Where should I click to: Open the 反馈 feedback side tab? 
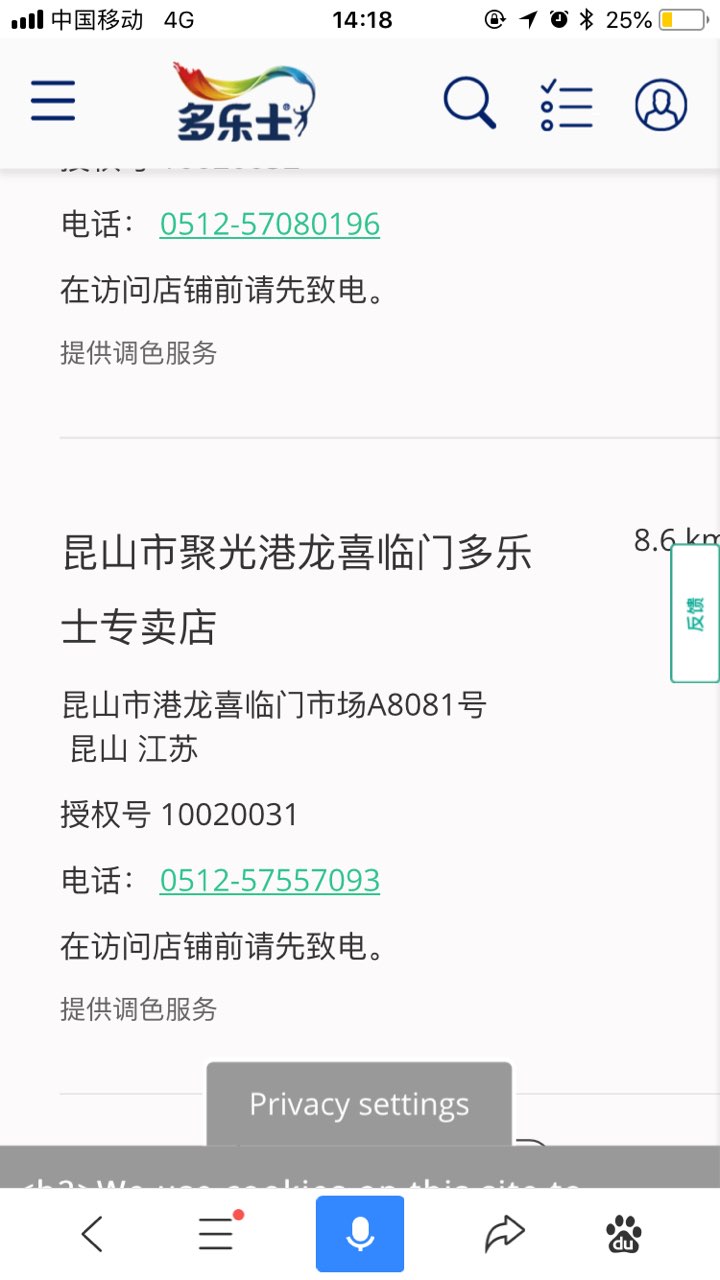pyautogui.click(x=696, y=613)
